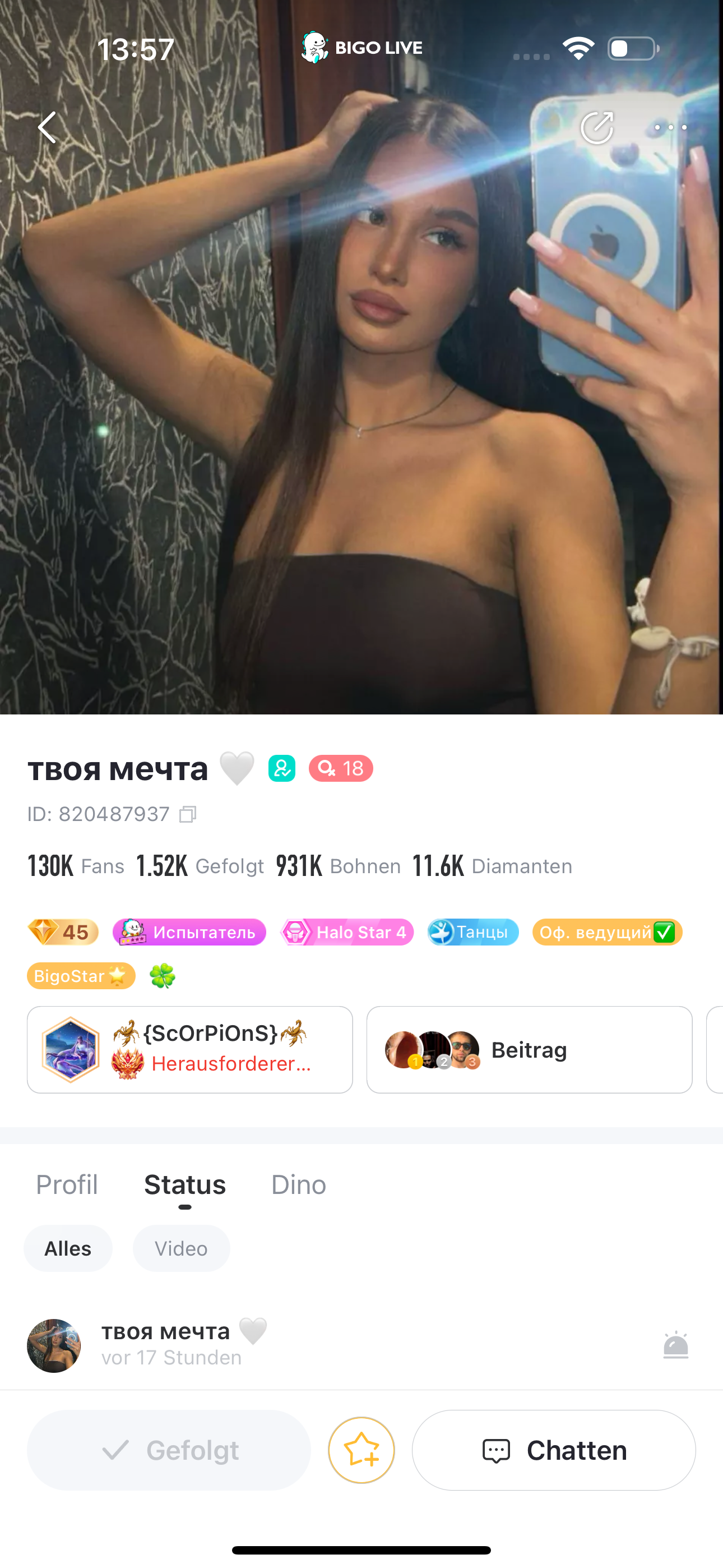This screenshot has width=723, height=1568.
Task: Open the Beitrag contributors card
Action: tap(529, 1049)
